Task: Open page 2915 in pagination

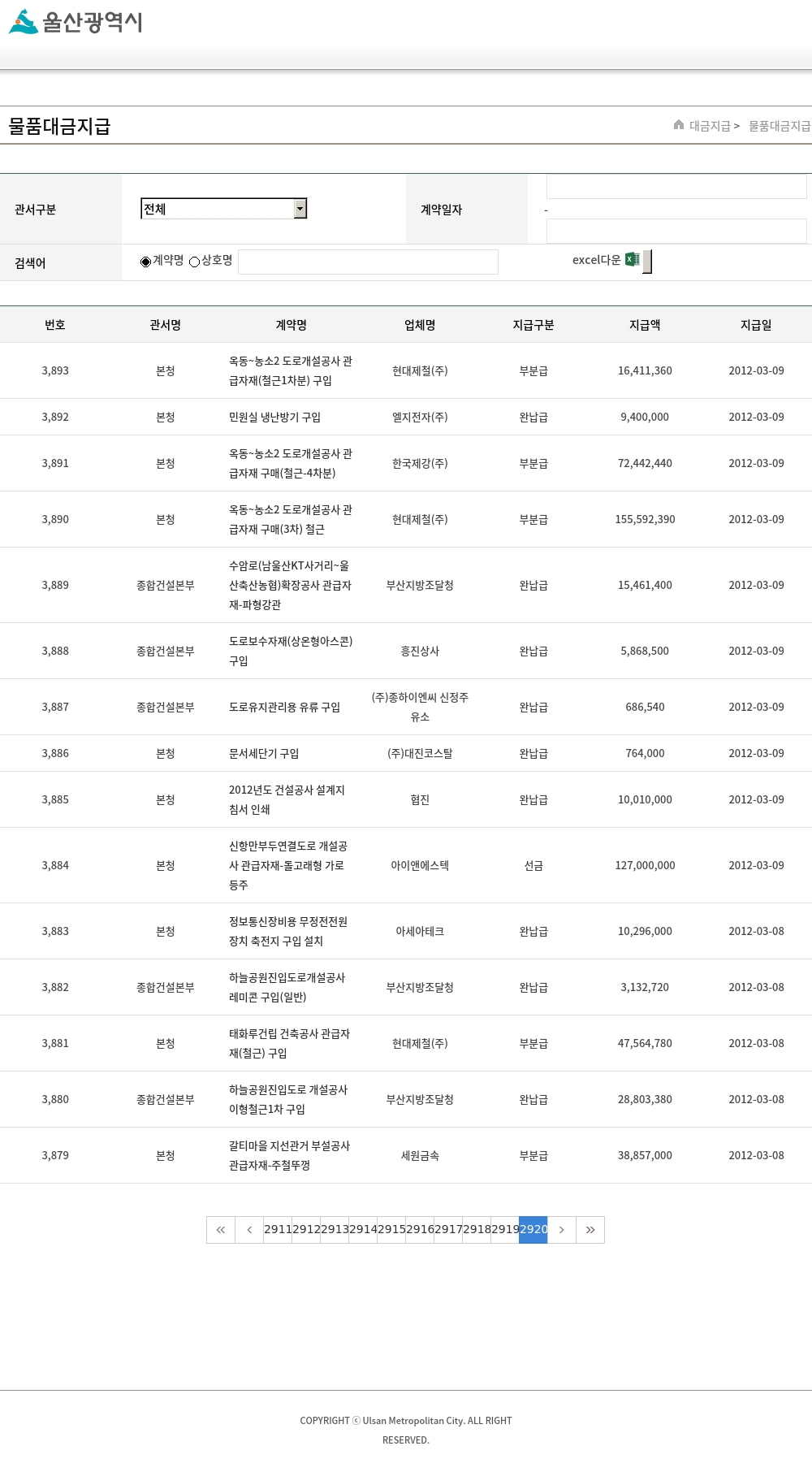Action: [x=391, y=1230]
